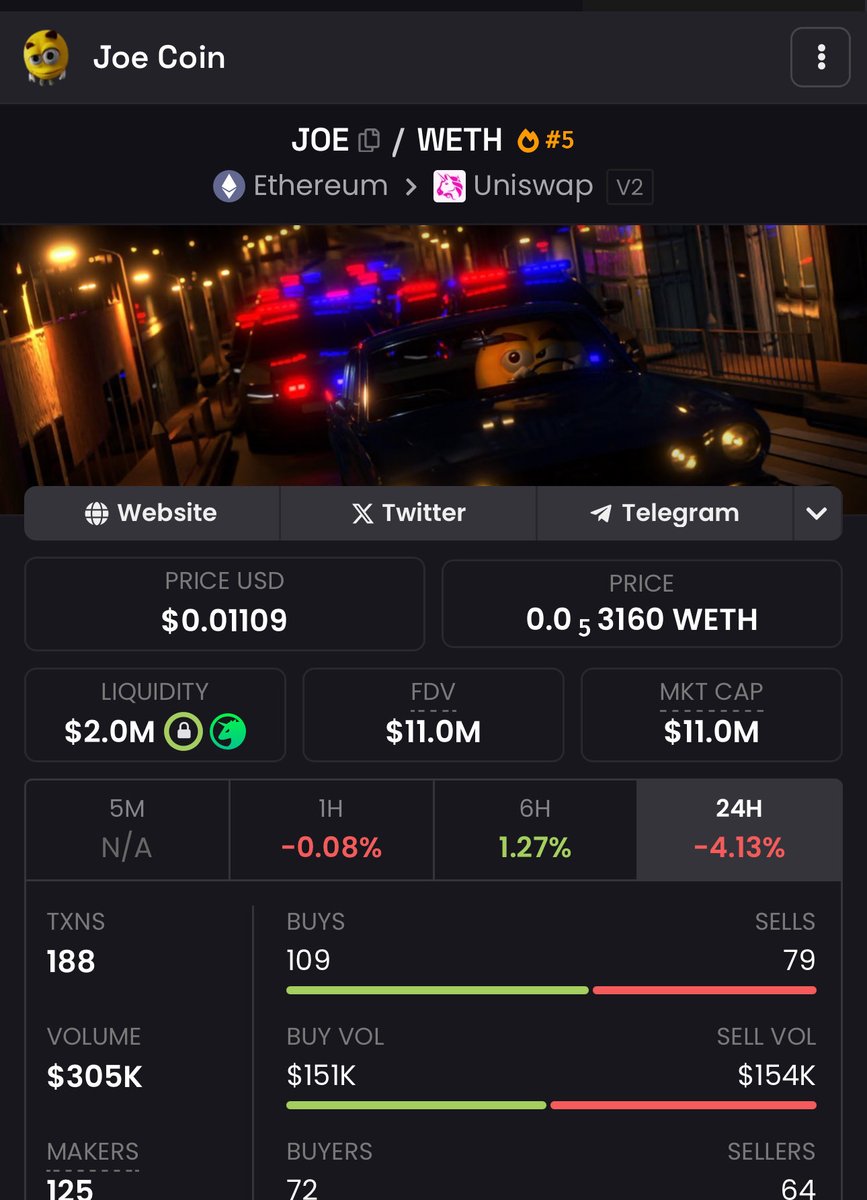Tap the liquidity lock icon
867x1200 pixels.
(184, 732)
